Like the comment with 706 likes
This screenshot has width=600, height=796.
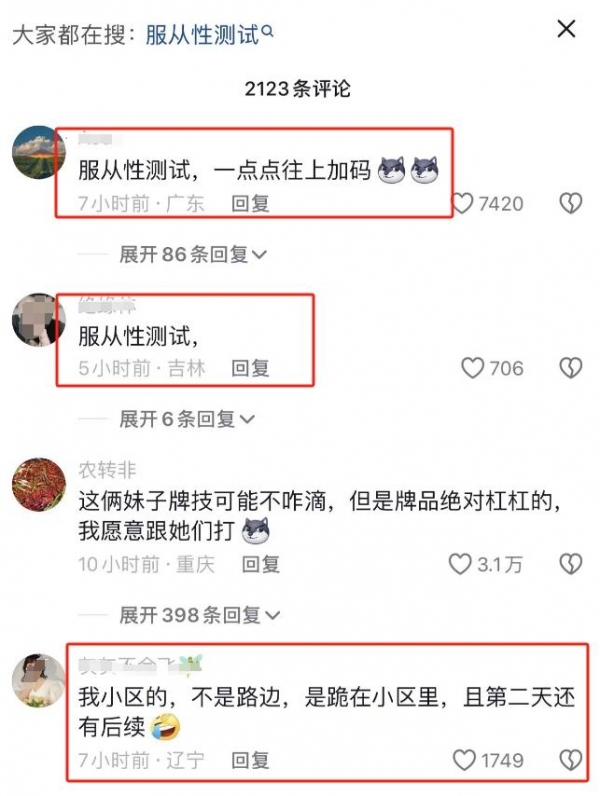click(473, 368)
